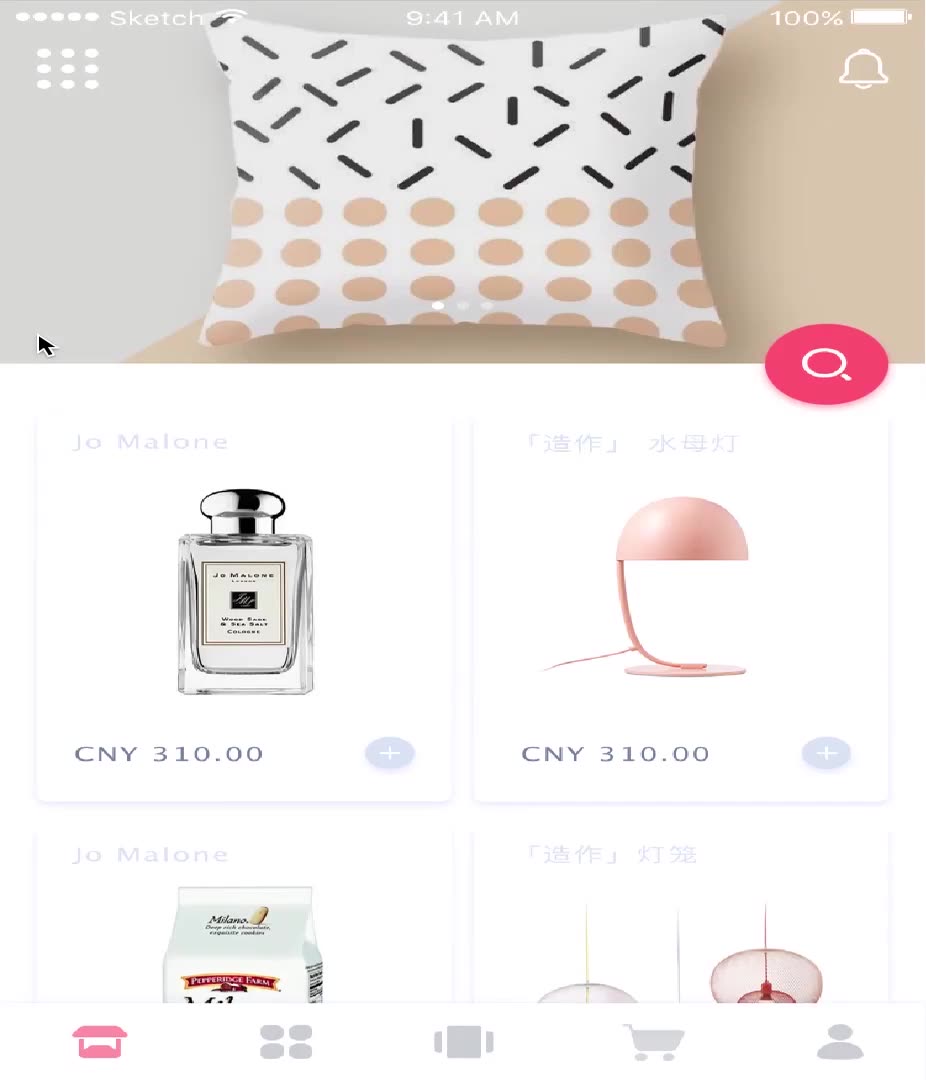926x1080 pixels.
Task: Go to the shopping cart tab
Action: point(653,1042)
